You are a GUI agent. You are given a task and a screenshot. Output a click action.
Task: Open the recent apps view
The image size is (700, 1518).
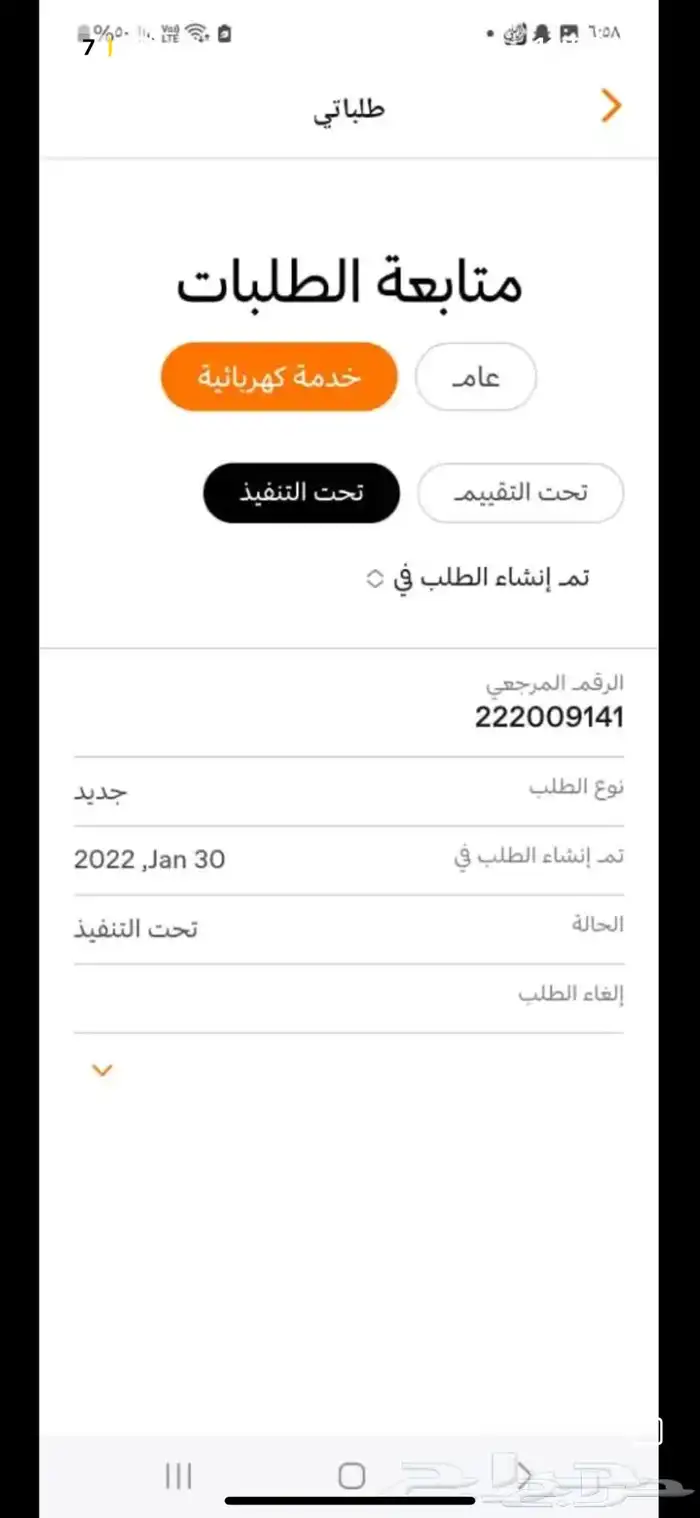pyautogui.click(x=178, y=1475)
